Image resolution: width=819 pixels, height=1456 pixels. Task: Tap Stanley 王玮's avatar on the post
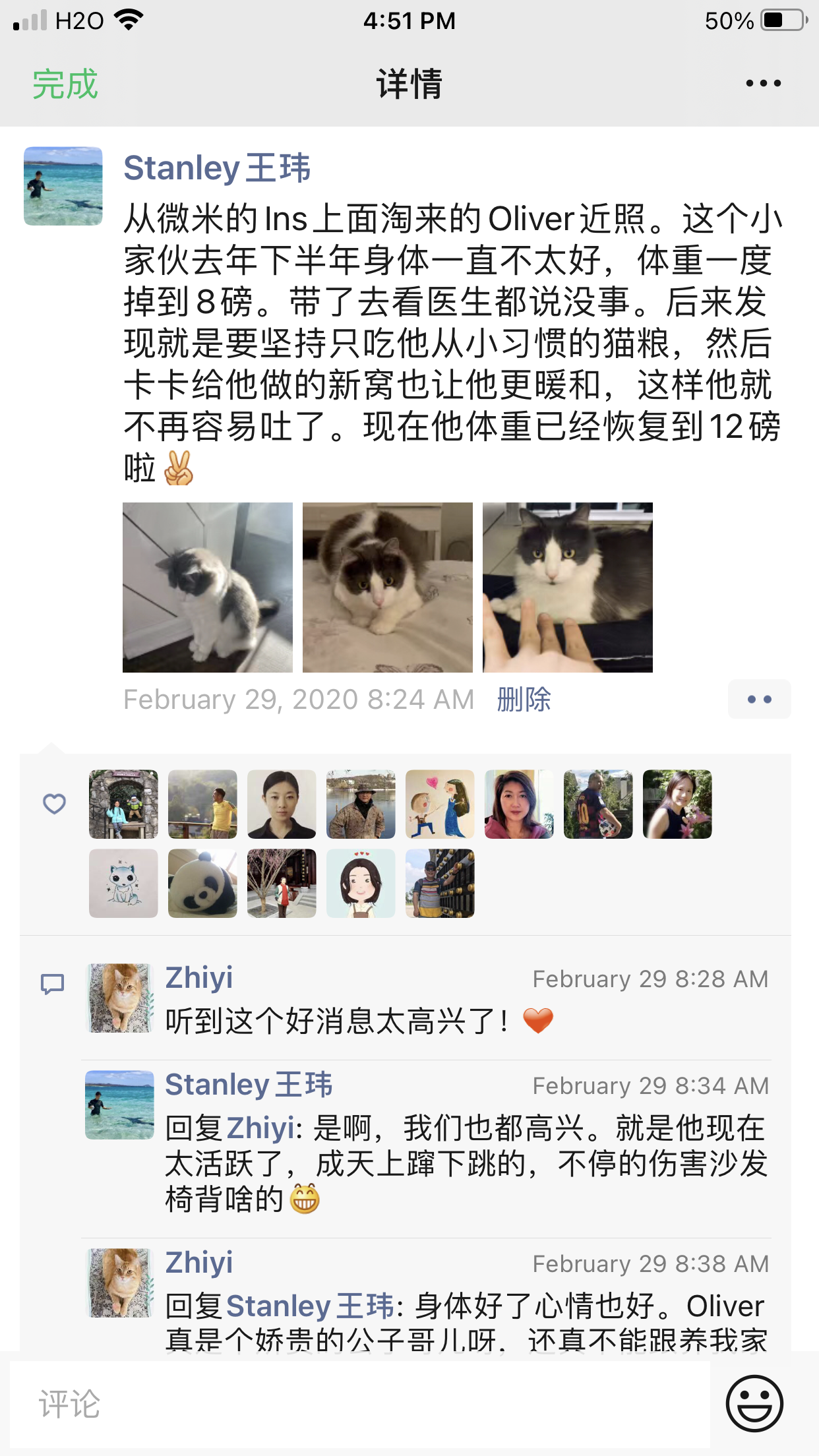tap(63, 186)
